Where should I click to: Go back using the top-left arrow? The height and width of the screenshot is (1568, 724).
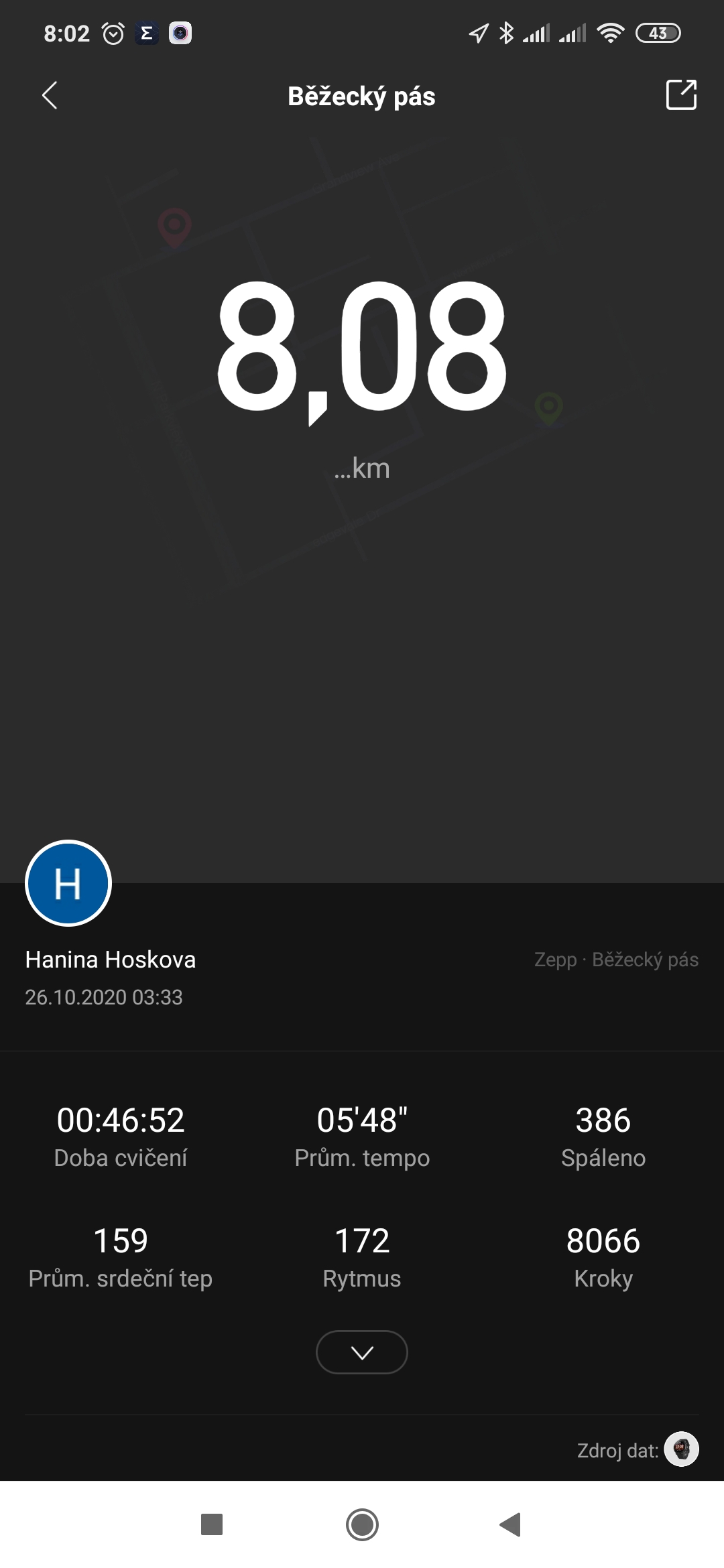[x=50, y=96]
